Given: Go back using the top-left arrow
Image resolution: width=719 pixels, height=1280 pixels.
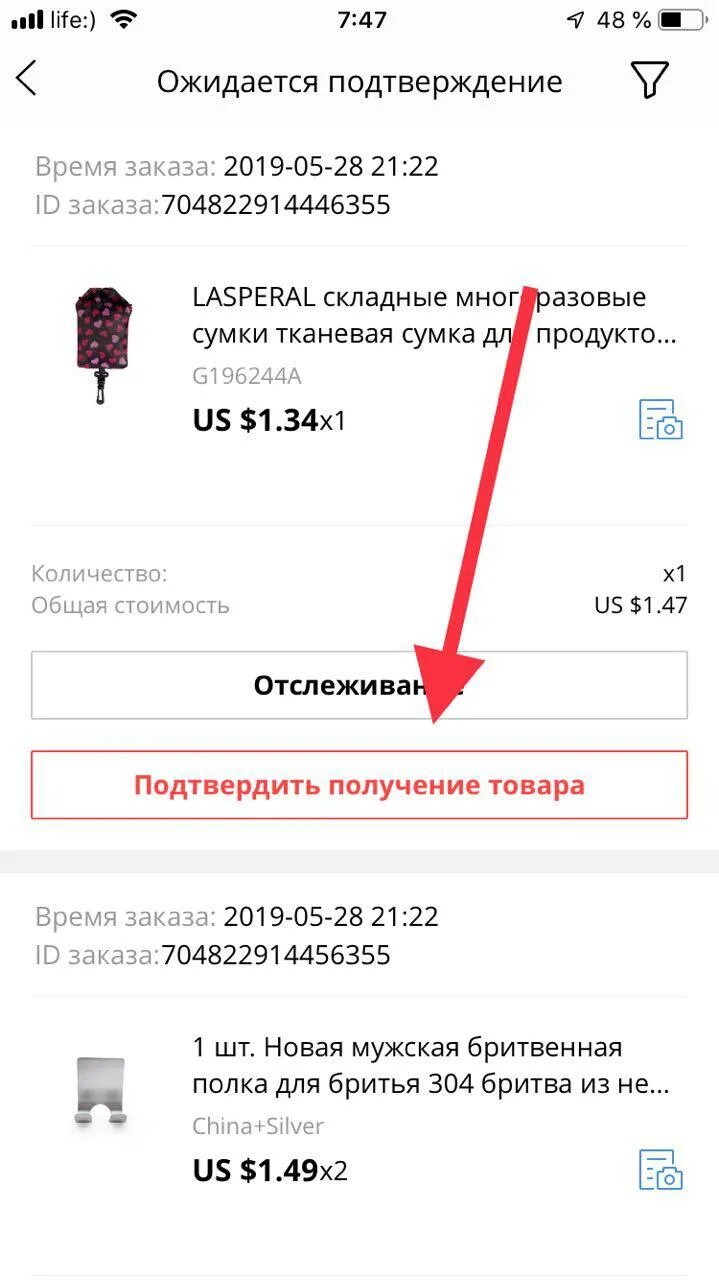Looking at the screenshot, I should click(27, 79).
